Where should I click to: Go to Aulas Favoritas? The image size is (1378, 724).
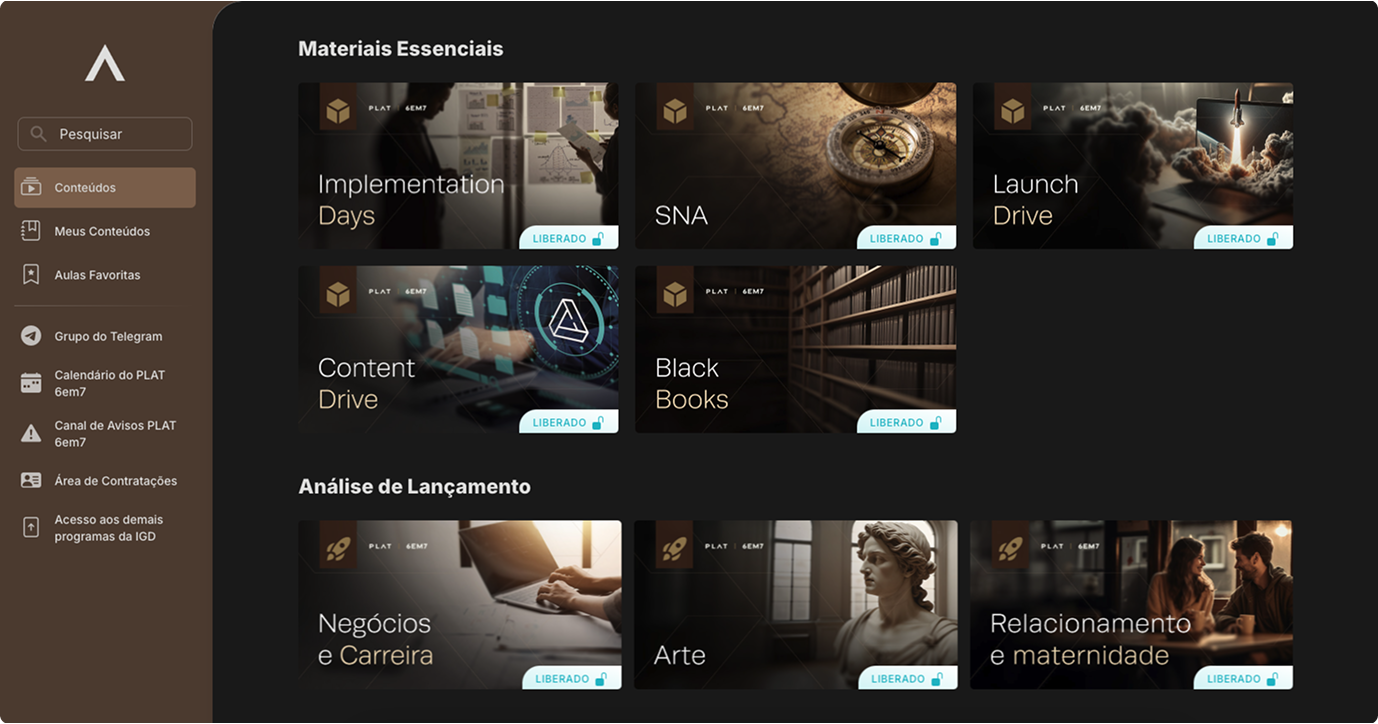point(97,275)
